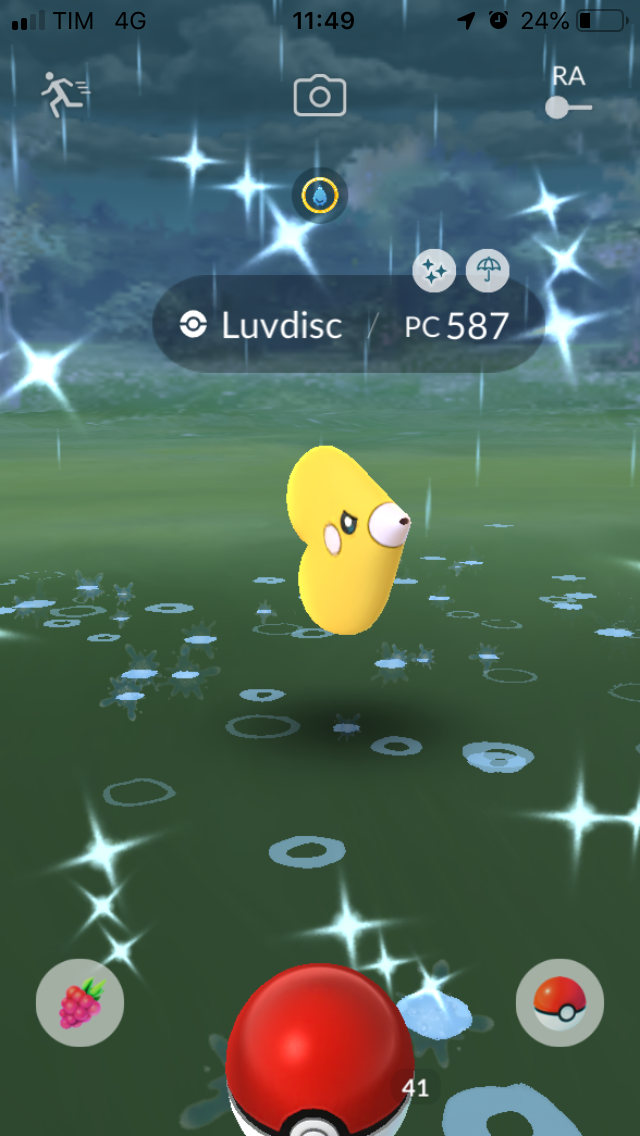
Task: Tap the Luvdisc name and PC banner
Action: click(x=347, y=325)
